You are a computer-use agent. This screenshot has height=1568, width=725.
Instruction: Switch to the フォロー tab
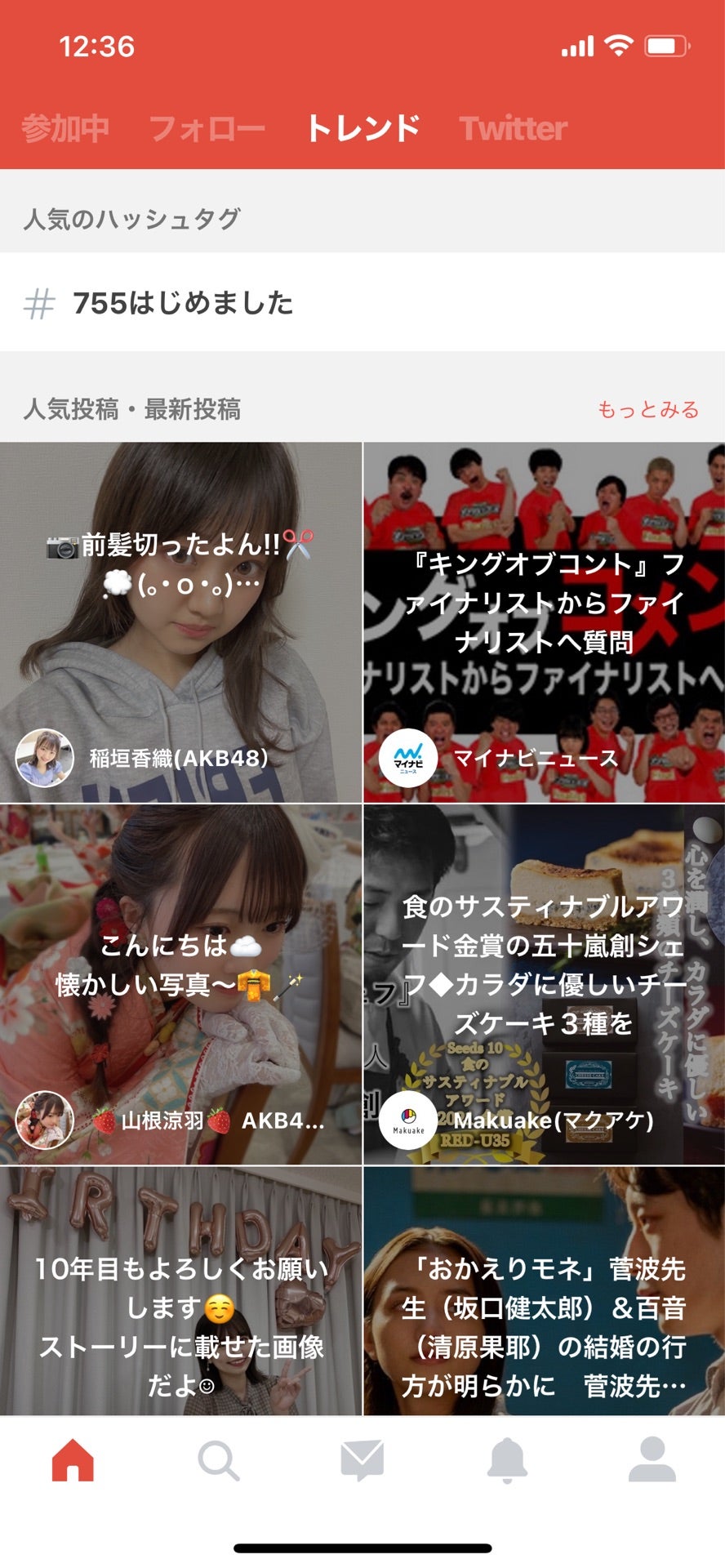tap(207, 128)
